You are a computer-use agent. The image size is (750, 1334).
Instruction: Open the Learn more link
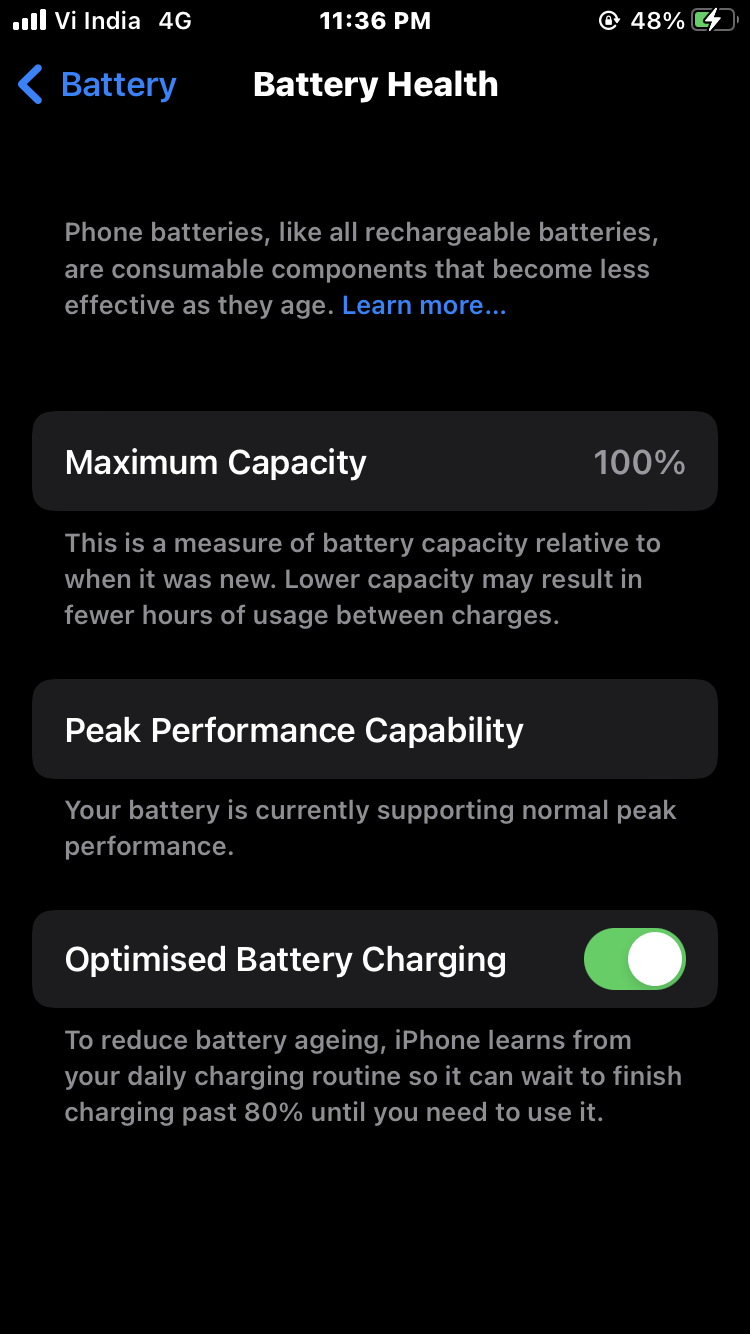pyautogui.click(x=423, y=304)
